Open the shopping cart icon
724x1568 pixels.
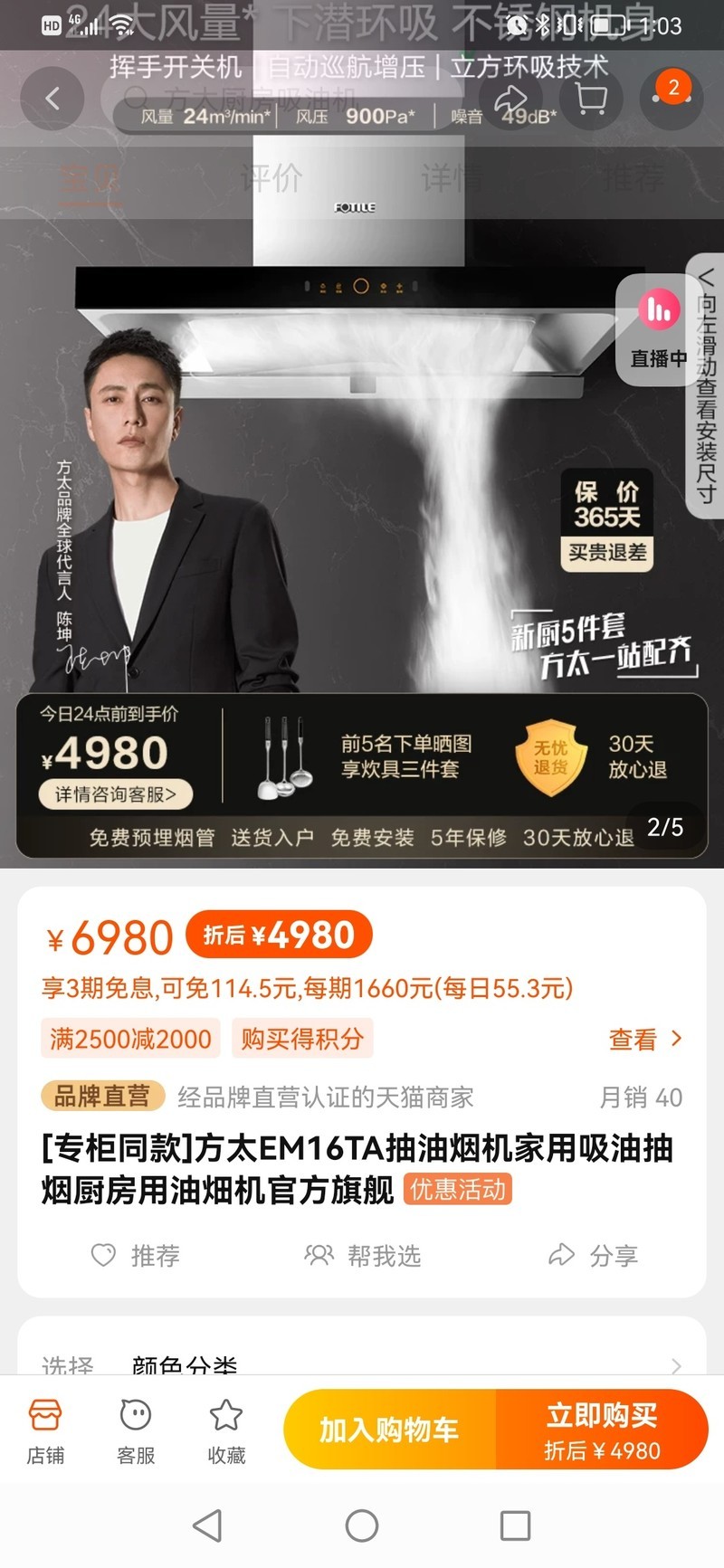point(591,99)
